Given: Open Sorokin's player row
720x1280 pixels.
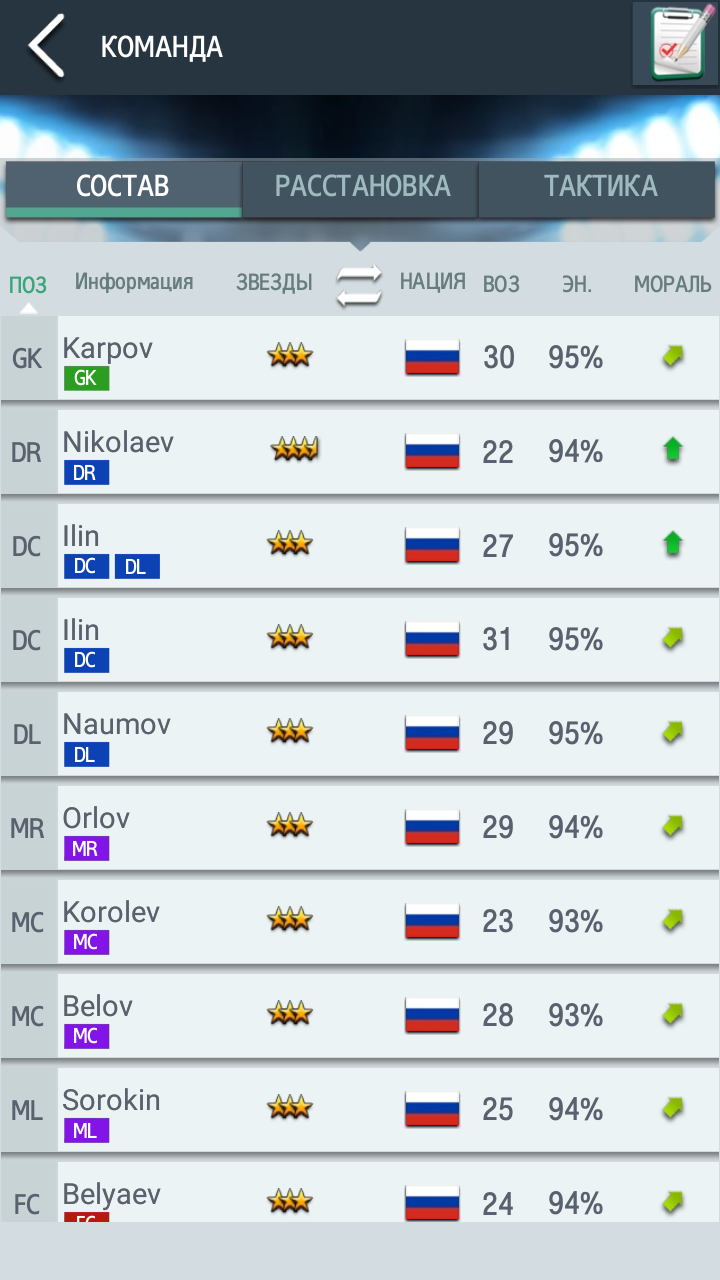Looking at the screenshot, I should tap(360, 1110).
